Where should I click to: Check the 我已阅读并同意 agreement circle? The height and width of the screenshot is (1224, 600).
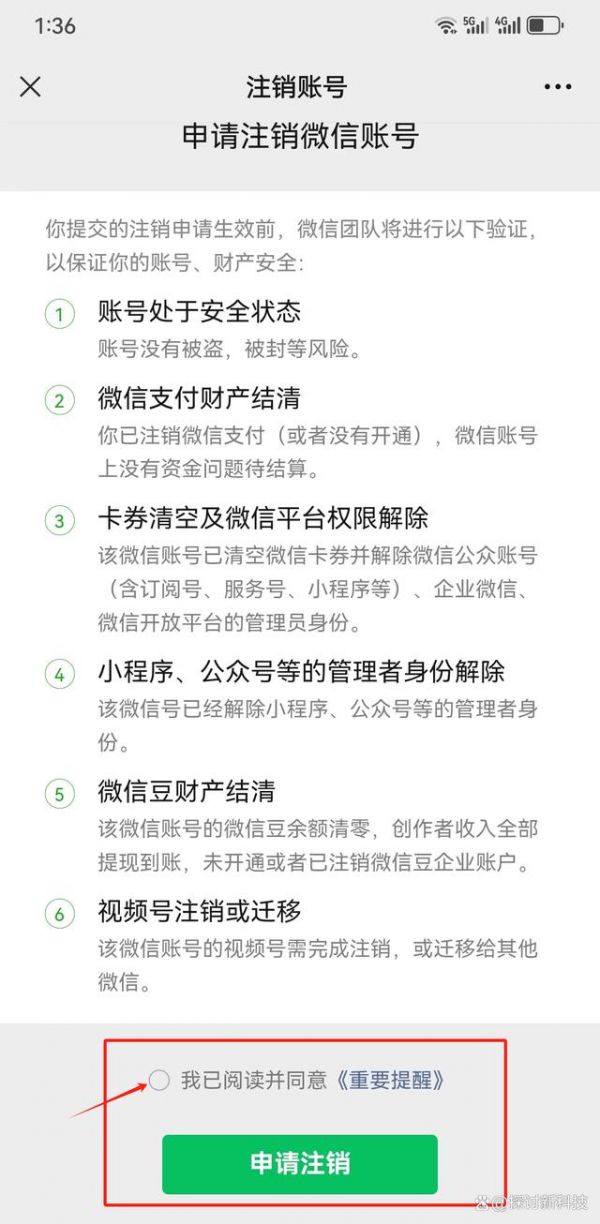point(159,1080)
